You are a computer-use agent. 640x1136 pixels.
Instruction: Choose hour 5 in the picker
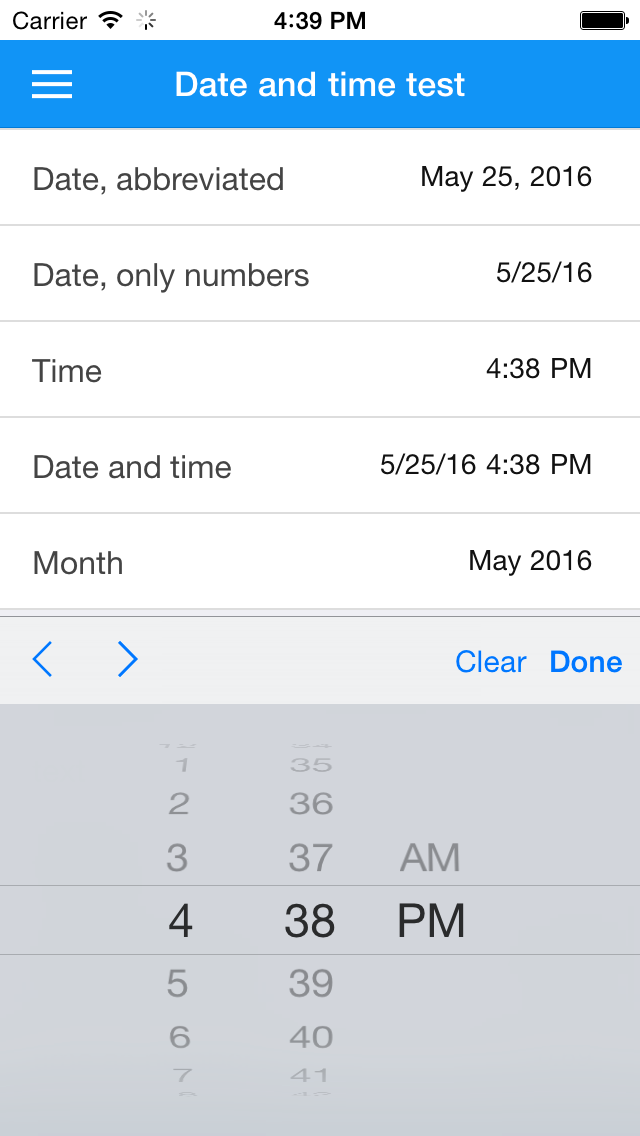tap(178, 983)
